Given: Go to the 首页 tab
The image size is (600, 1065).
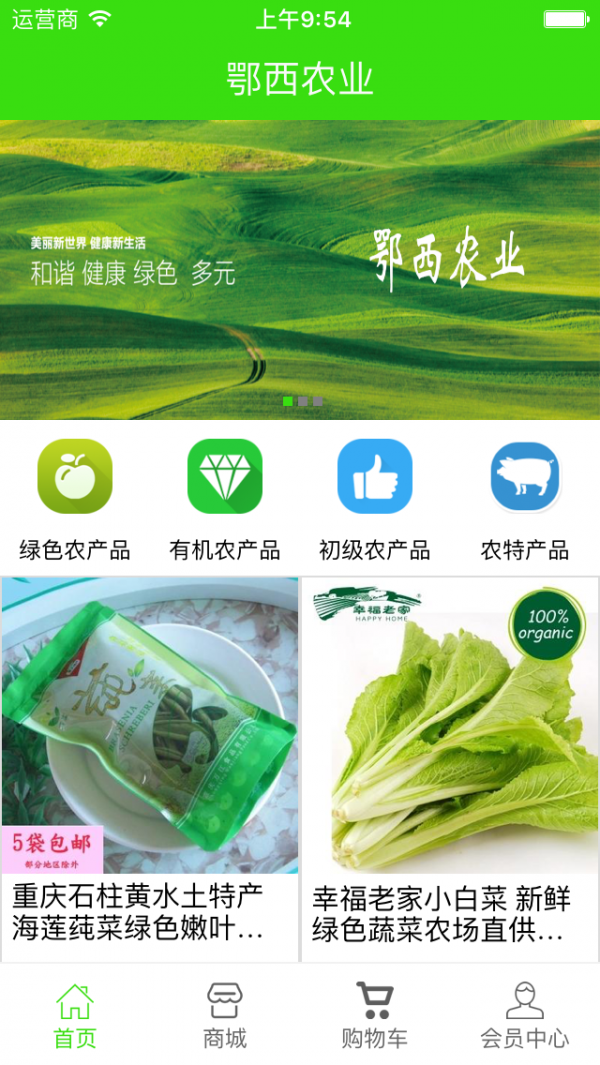Looking at the screenshot, I should tap(75, 1015).
